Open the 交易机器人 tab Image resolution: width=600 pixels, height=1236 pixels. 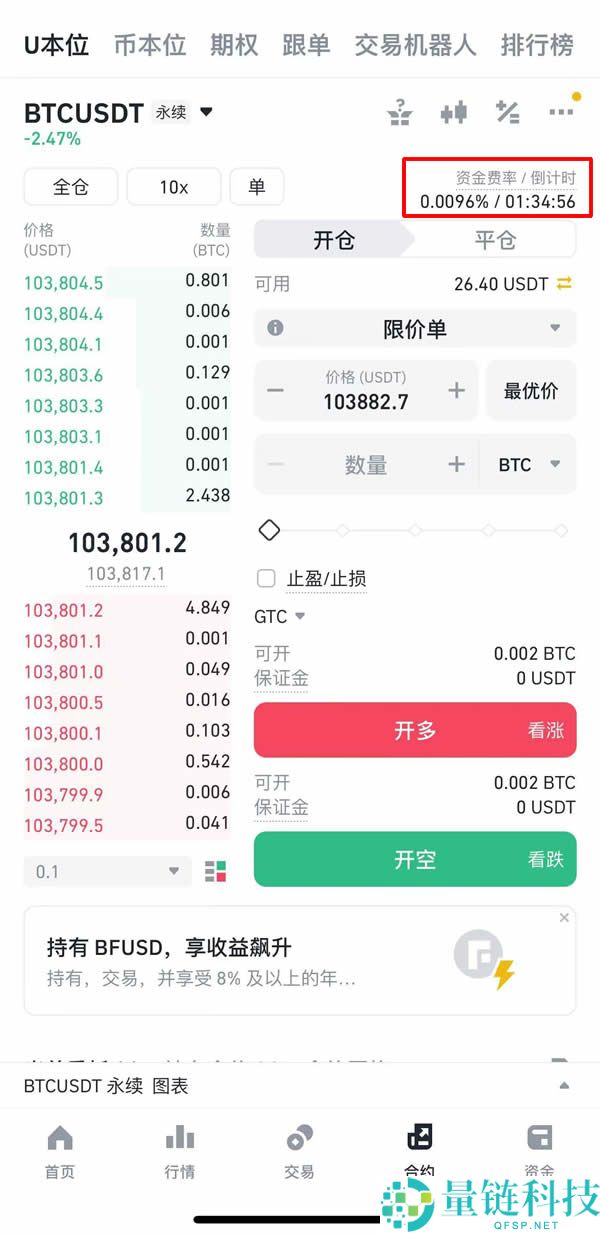(x=415, y=45)
